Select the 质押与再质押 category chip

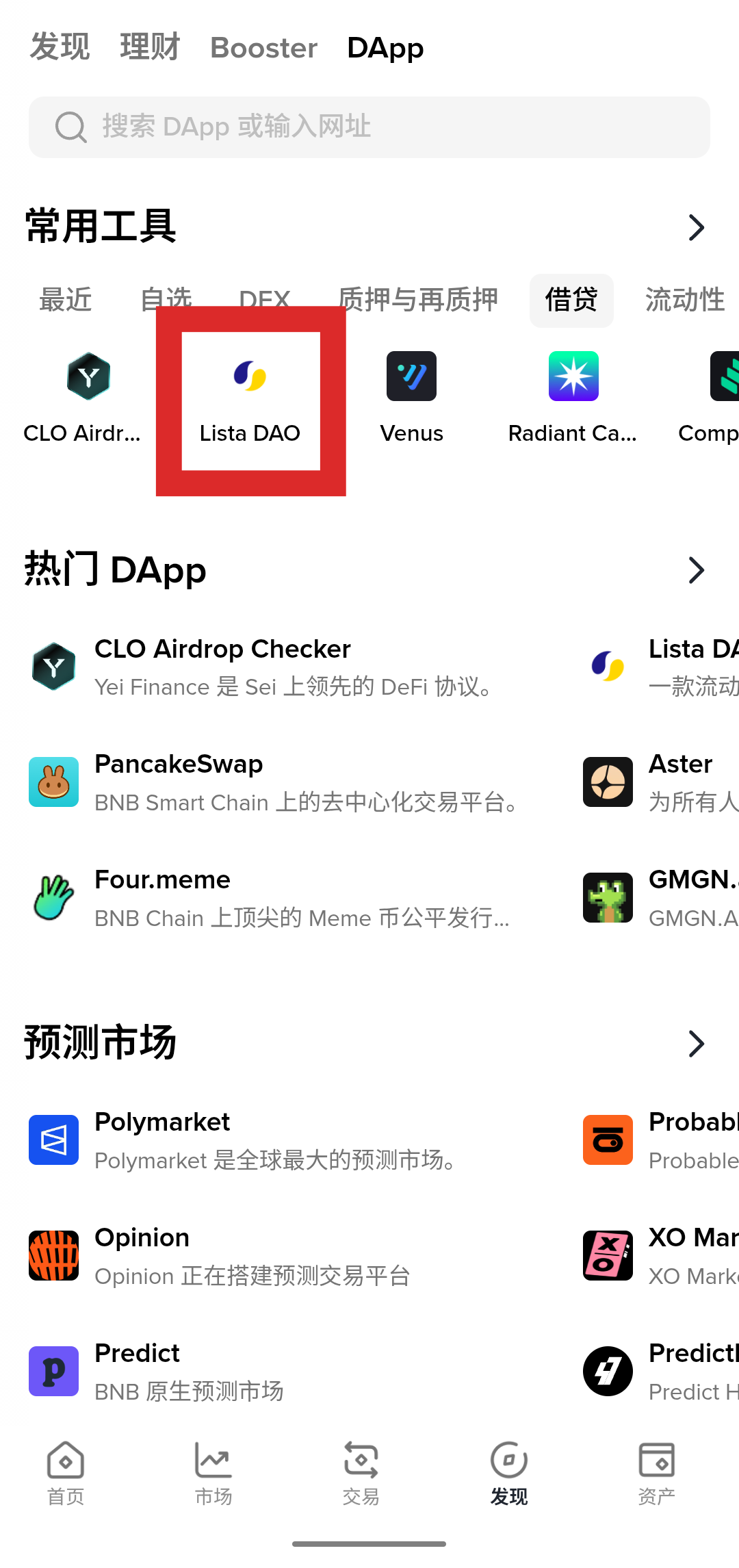[418, 300]
